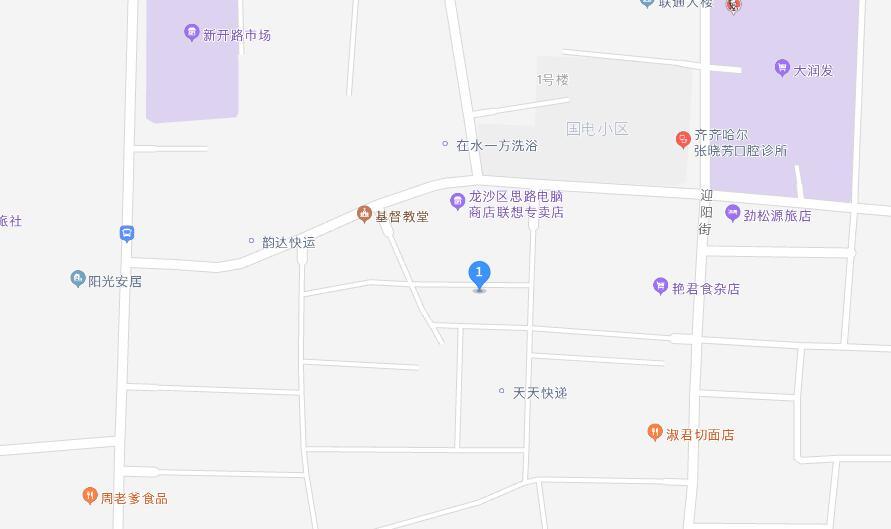Tap the 周老爹食品 food marker

[89, 496]
